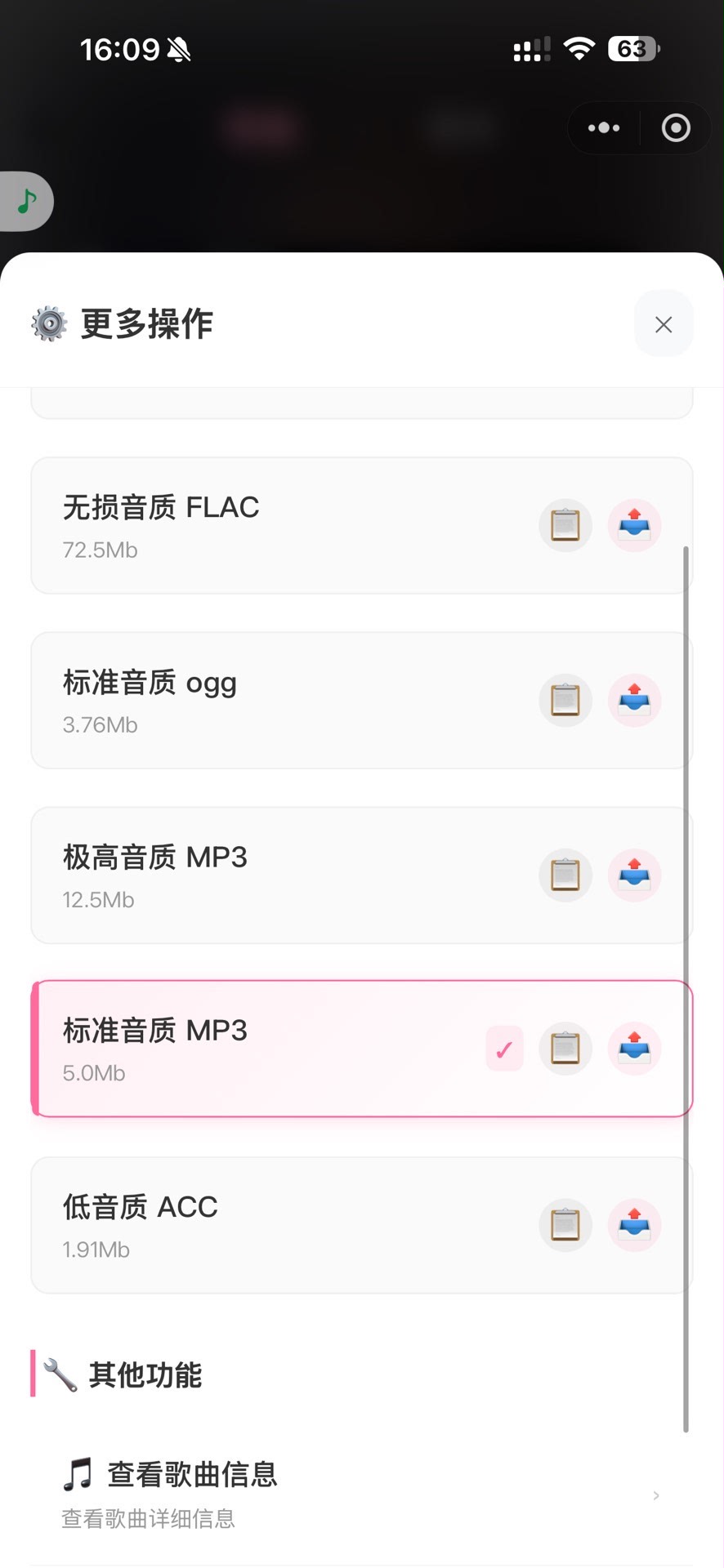
Task: Copy link for 低音质 ACC
Action: [x=565, y=1224]
